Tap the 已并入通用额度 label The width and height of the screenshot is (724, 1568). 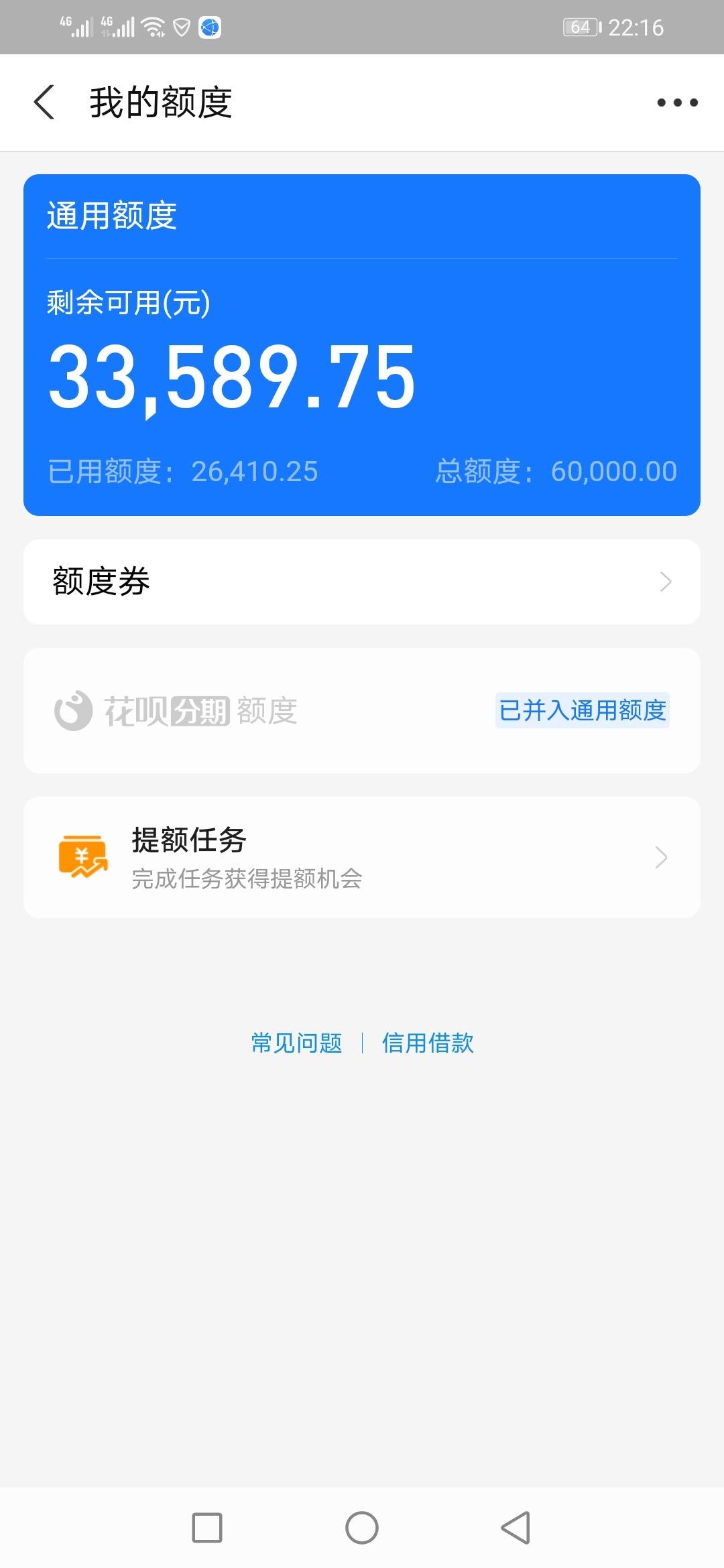(x=582, y=710)
